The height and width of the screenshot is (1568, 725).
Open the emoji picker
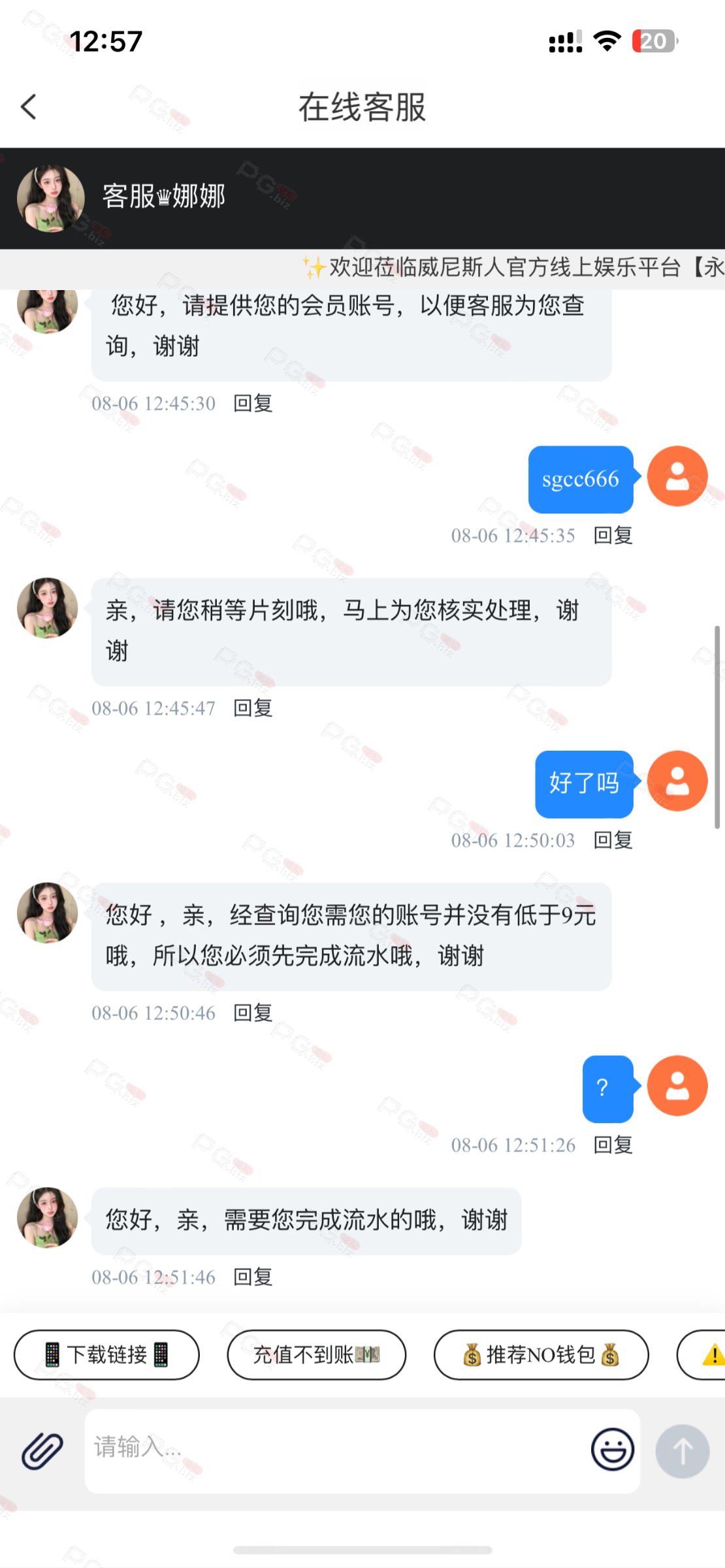[x=612, y=1449]
